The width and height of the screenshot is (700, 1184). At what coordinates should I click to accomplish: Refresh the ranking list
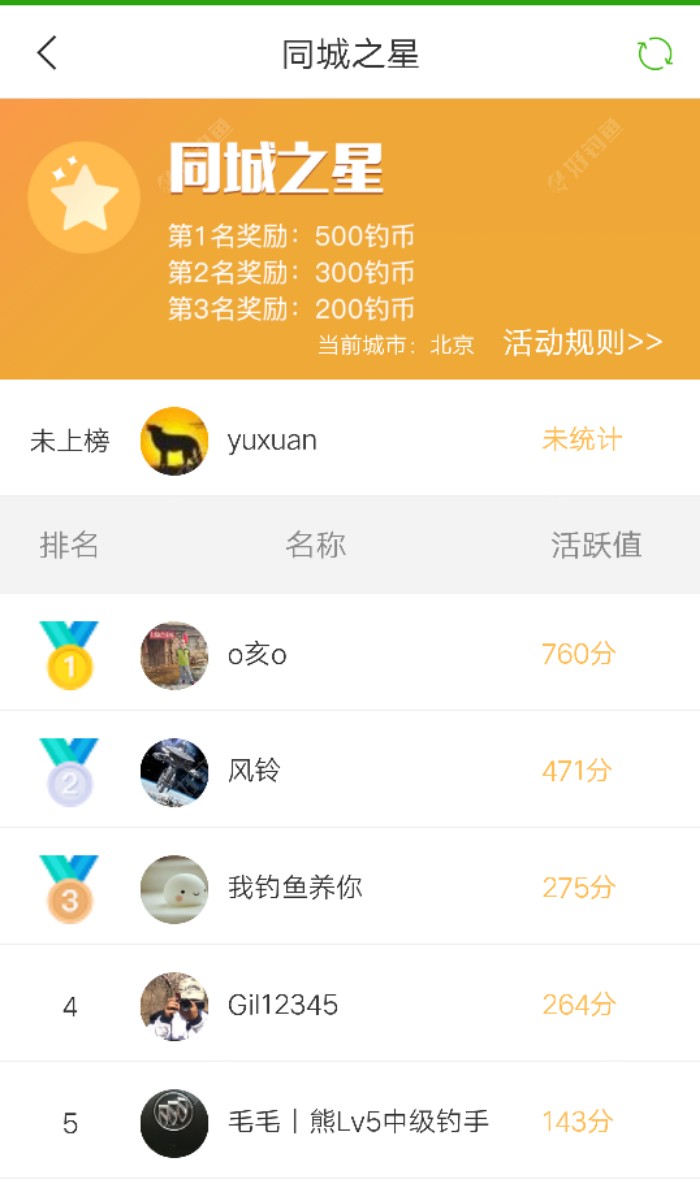655,53
